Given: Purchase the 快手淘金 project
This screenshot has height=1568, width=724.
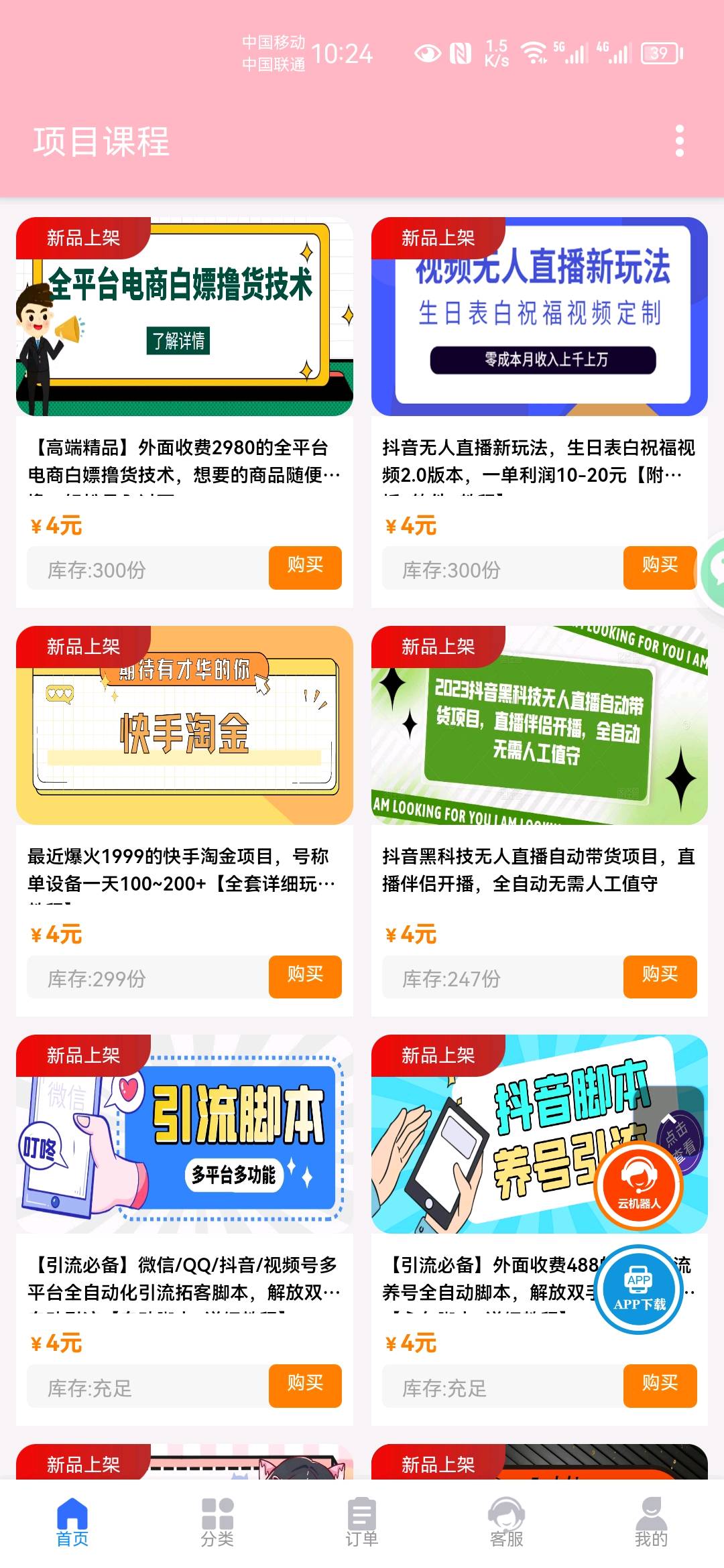Looking at the screenshot, I should point(305,976).
